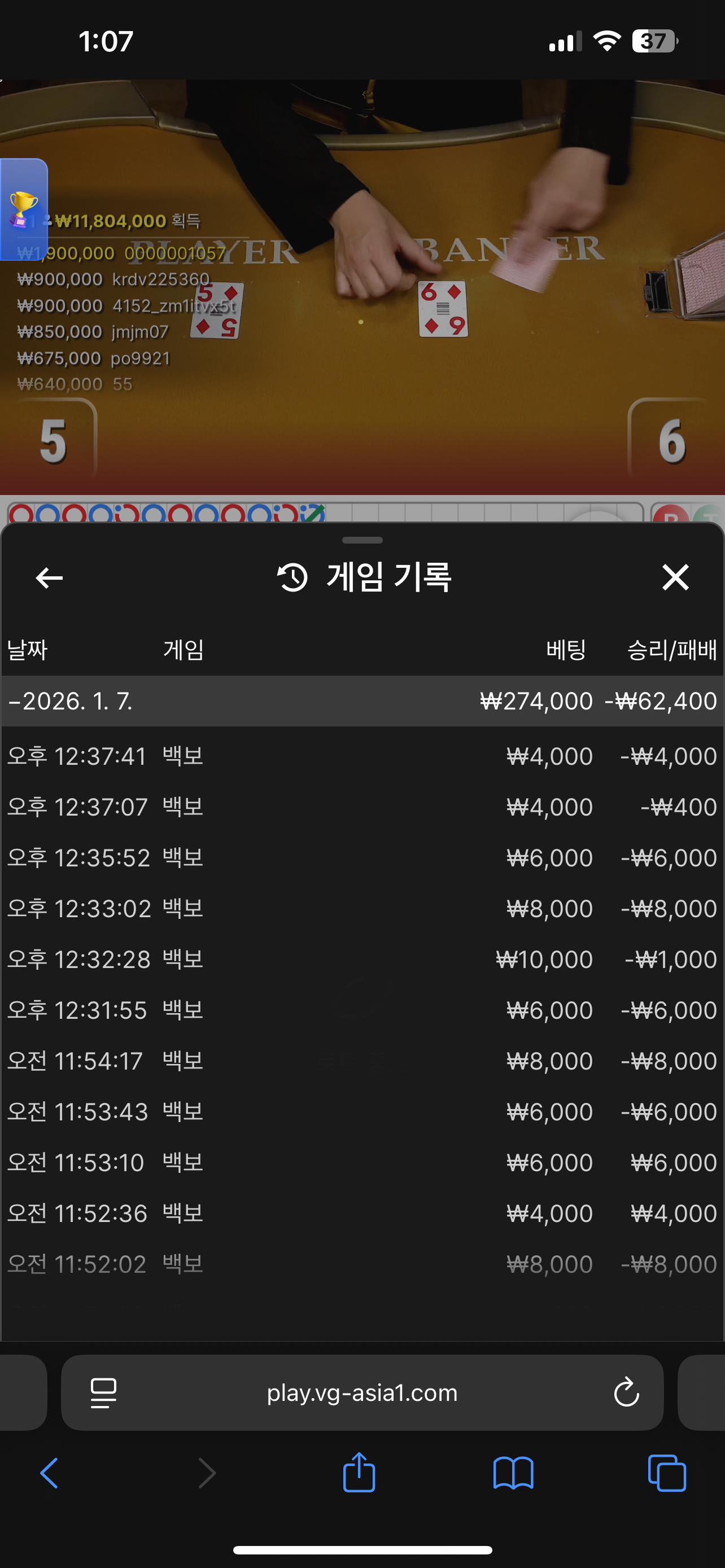Open the Safari tab switcher icon

667,1473
